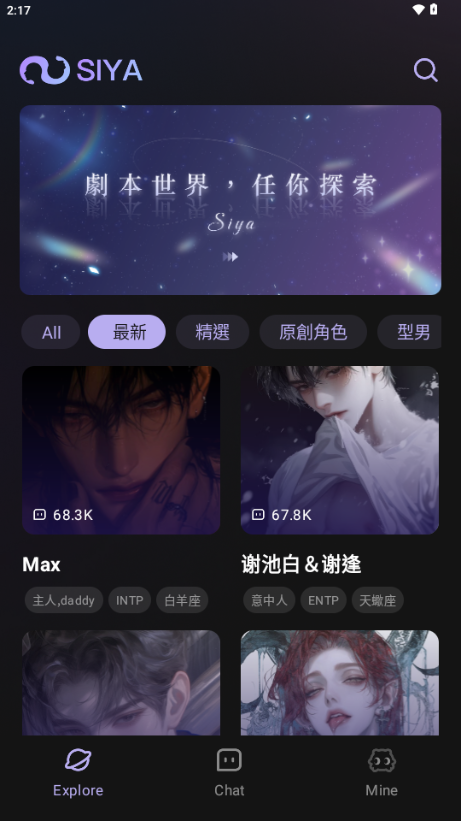Viewport: 461px width, 821px height.
Task: Switch to the 精選 category
Action: click(212, 332)
